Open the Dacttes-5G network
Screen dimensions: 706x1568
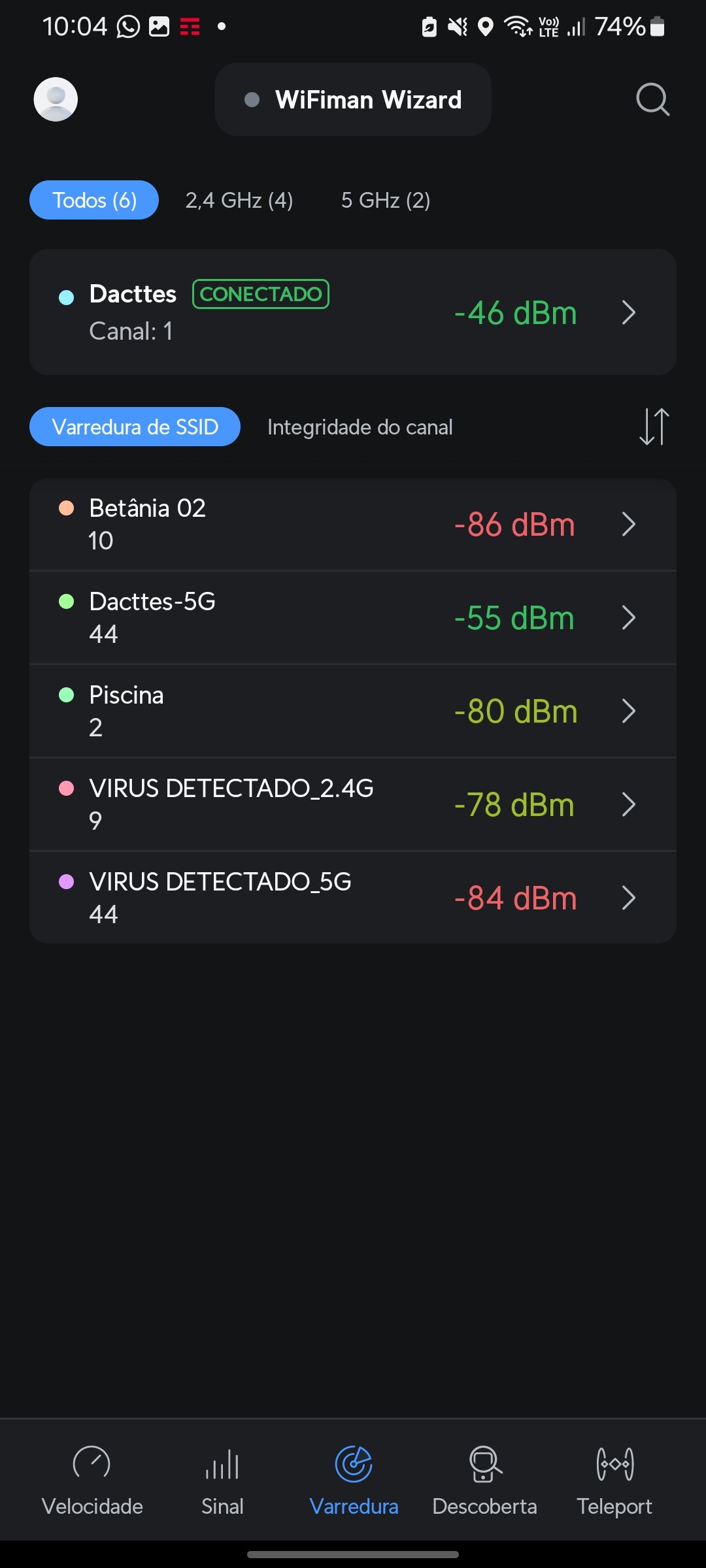pos(353,617)
